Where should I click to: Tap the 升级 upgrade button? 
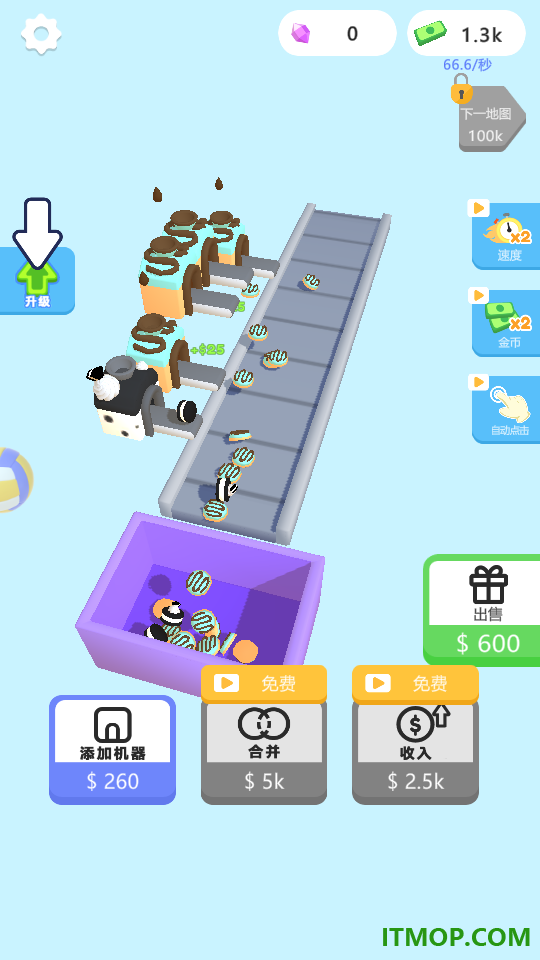point(37,280)
